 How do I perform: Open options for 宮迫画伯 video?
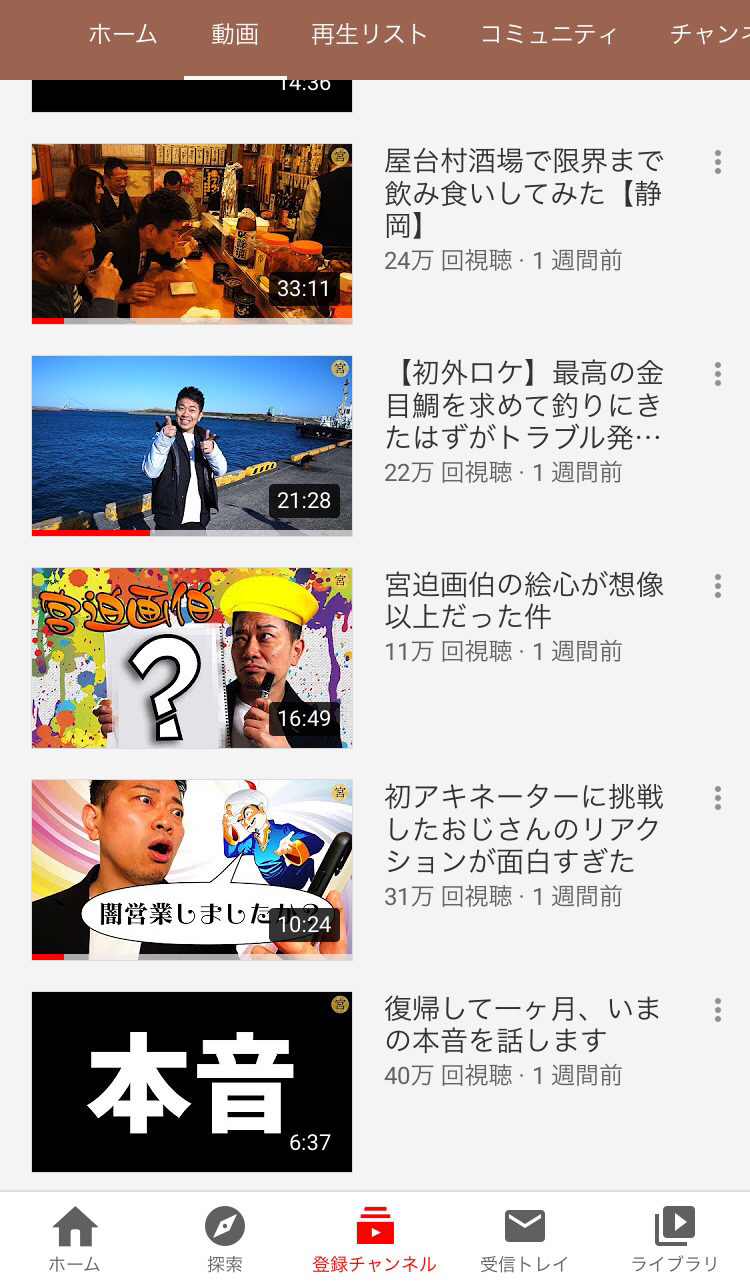click(x=717, y=587)
